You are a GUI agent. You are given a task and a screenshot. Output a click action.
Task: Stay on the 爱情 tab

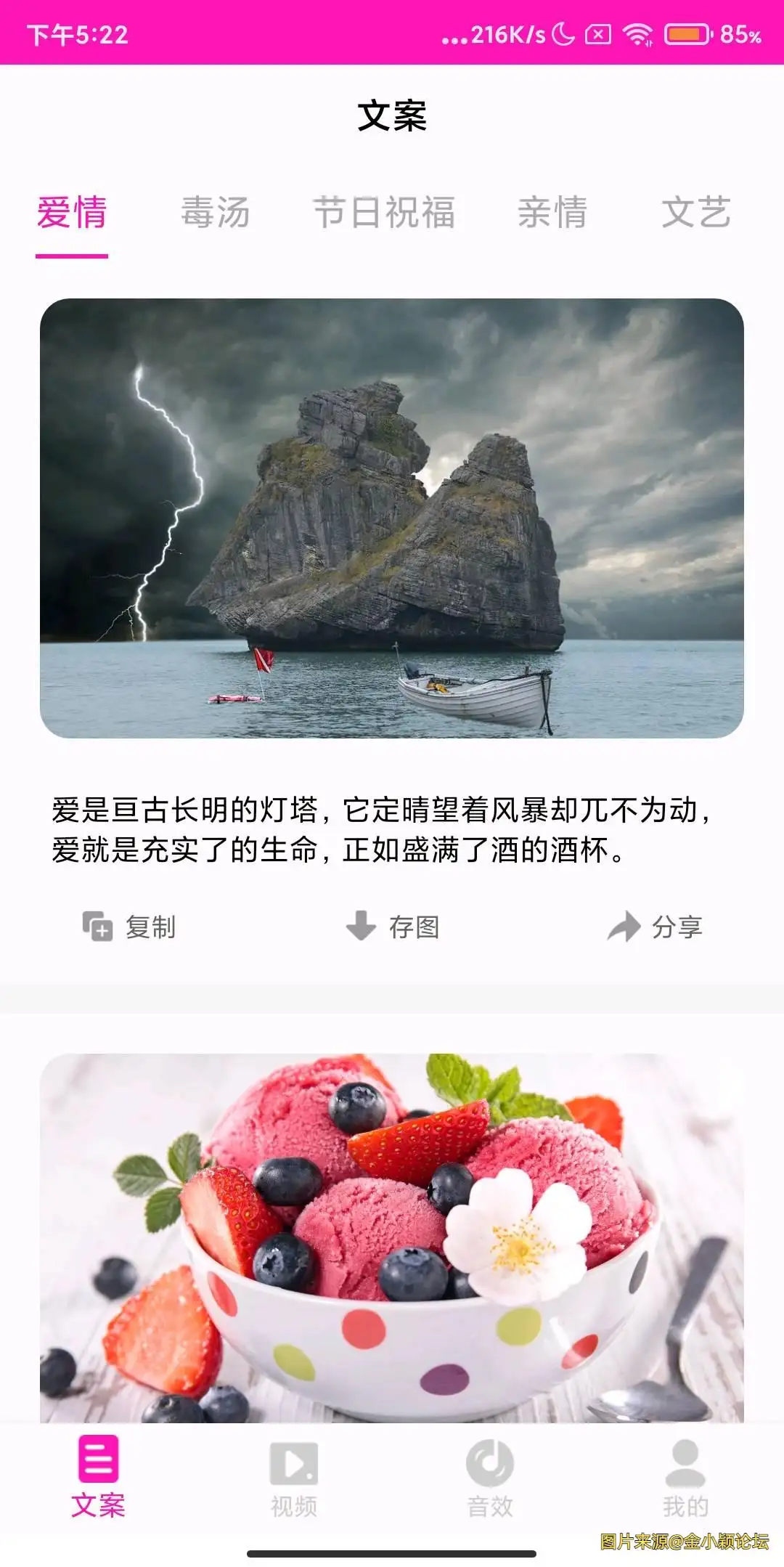click(x=70, y=213)
